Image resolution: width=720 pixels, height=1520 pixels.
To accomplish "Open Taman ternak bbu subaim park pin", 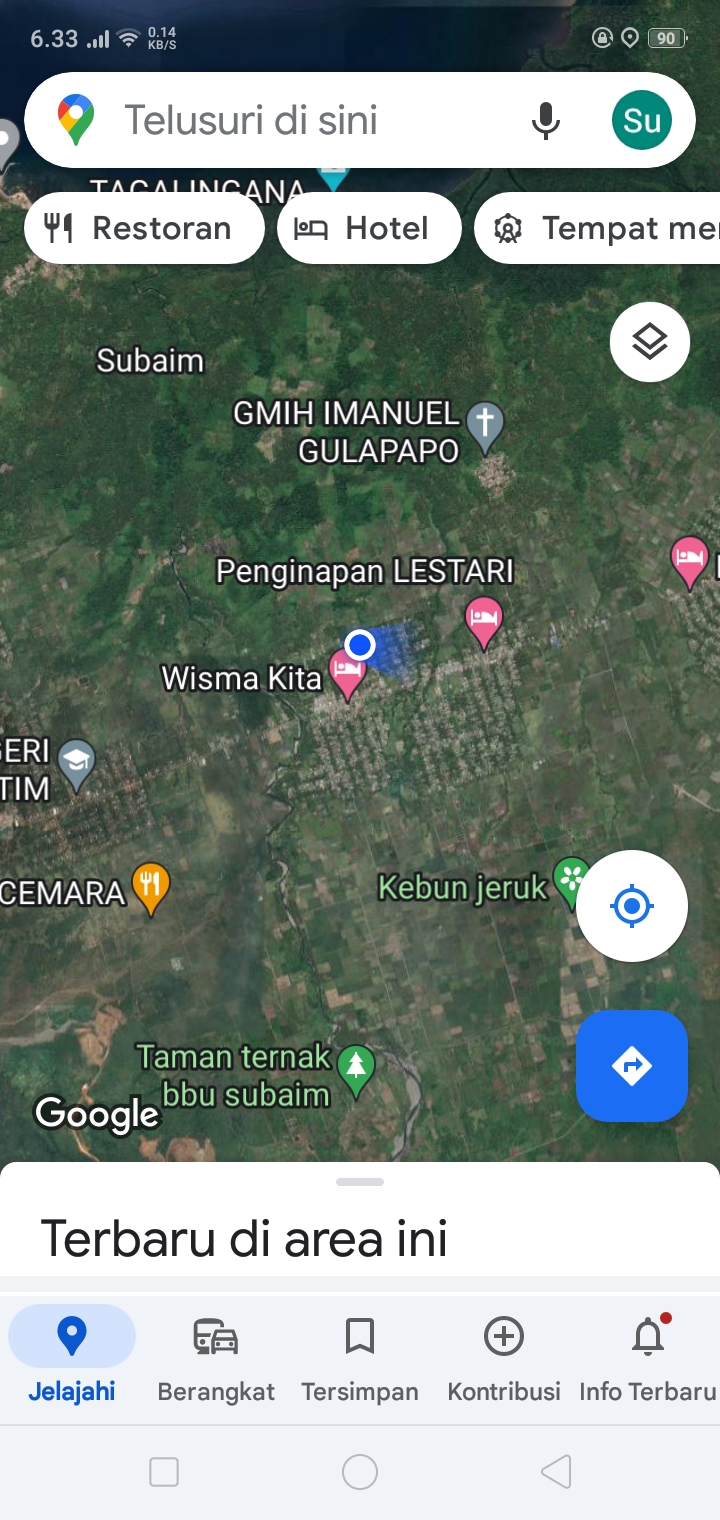I will [356, 1072].
